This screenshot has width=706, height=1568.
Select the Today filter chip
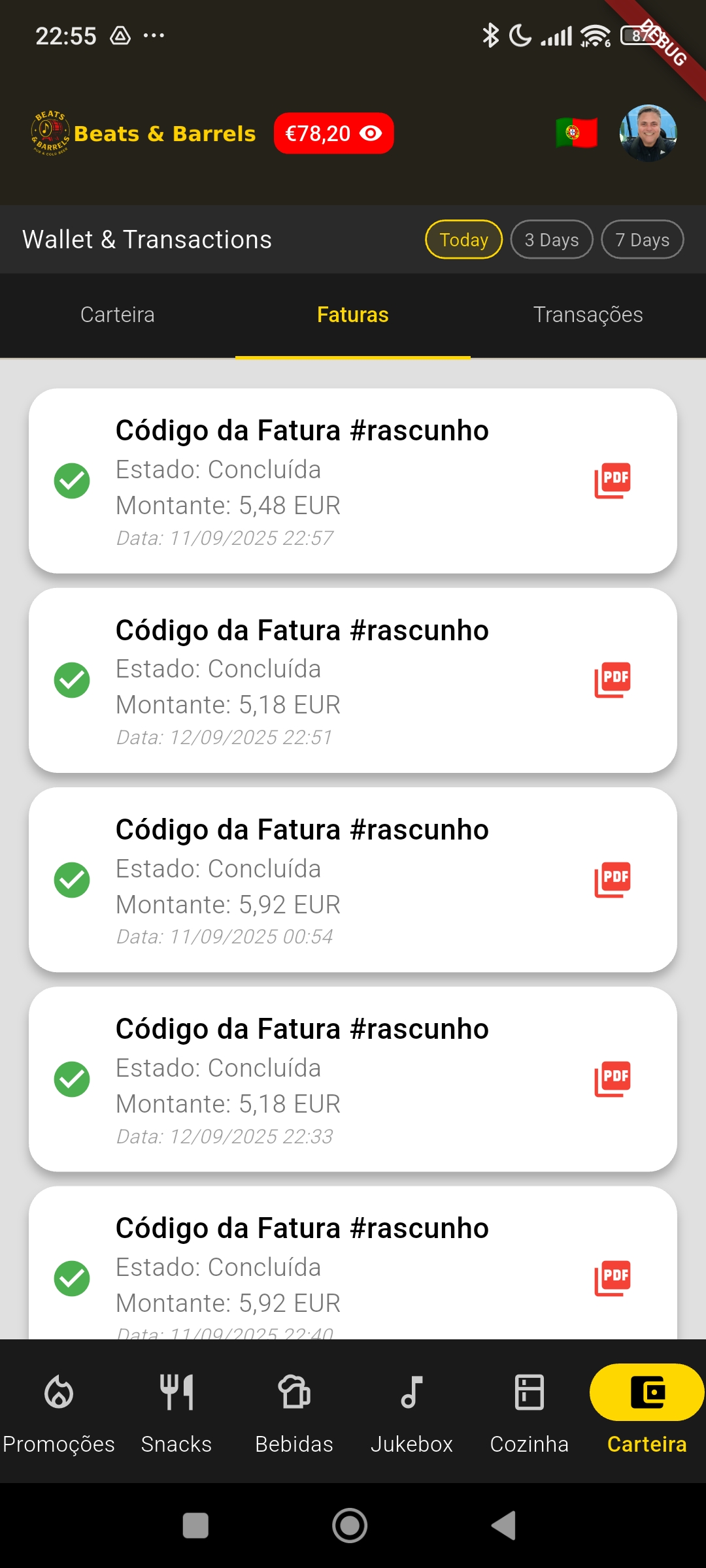coord(463,240)
